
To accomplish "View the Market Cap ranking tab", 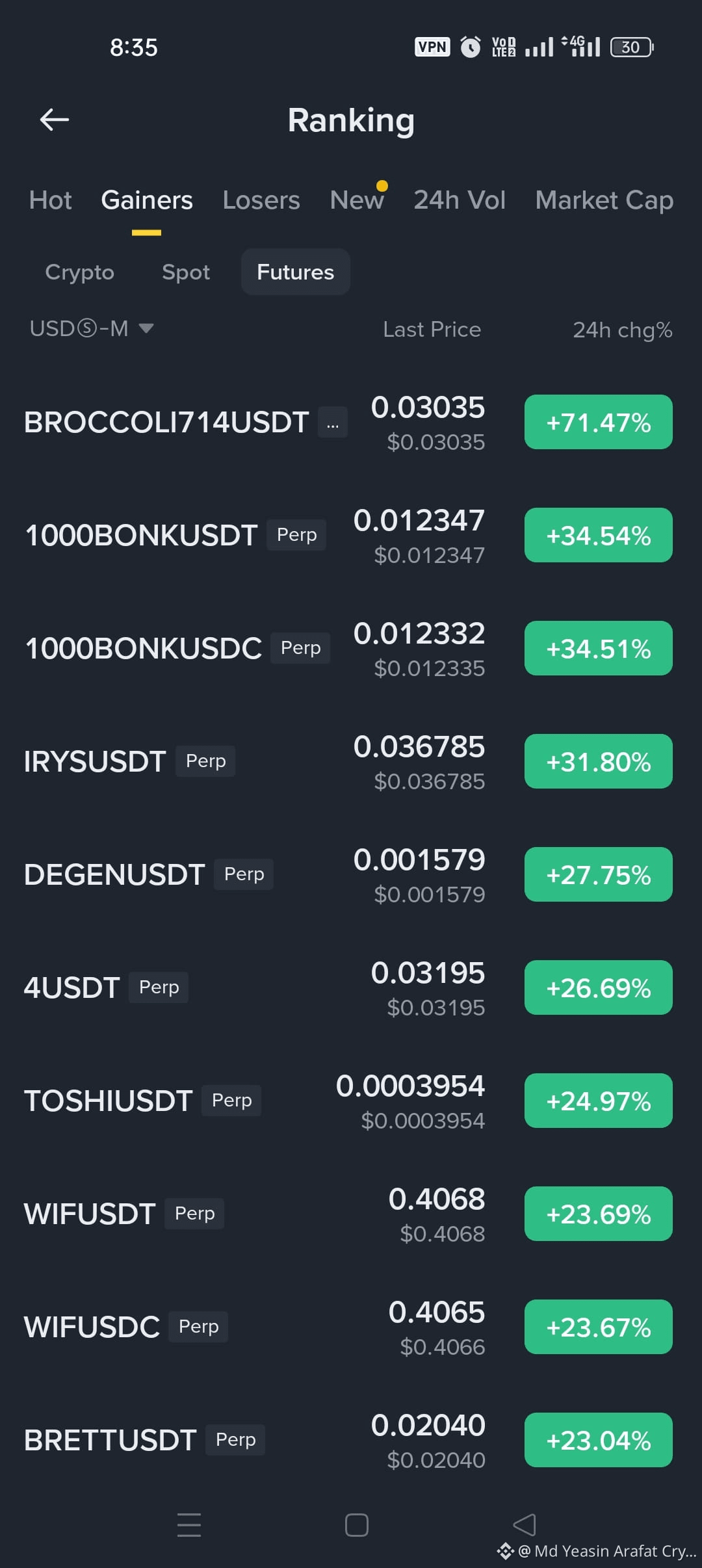I will pos(604,200).
